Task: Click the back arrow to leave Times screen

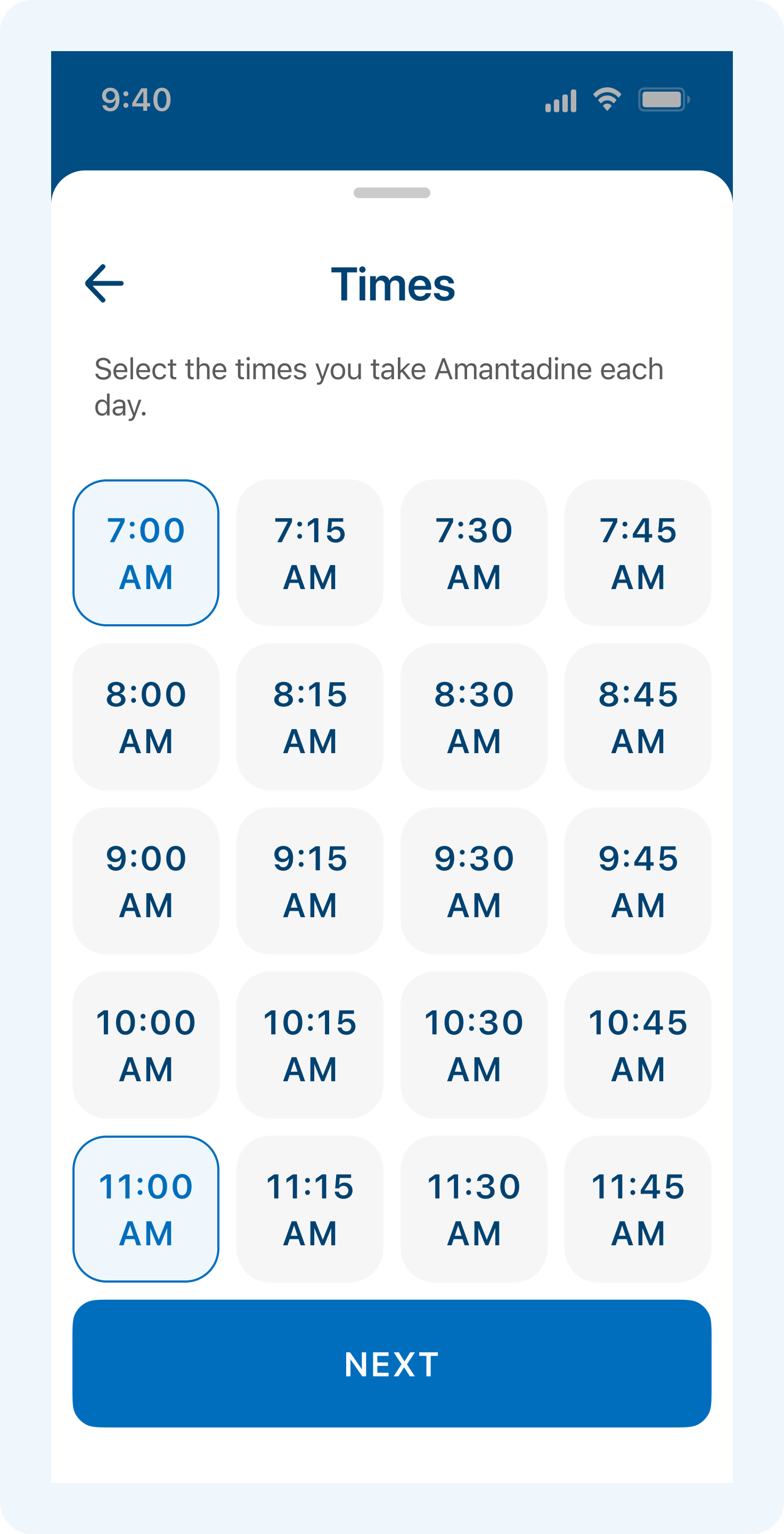Action: coord(105,284)
